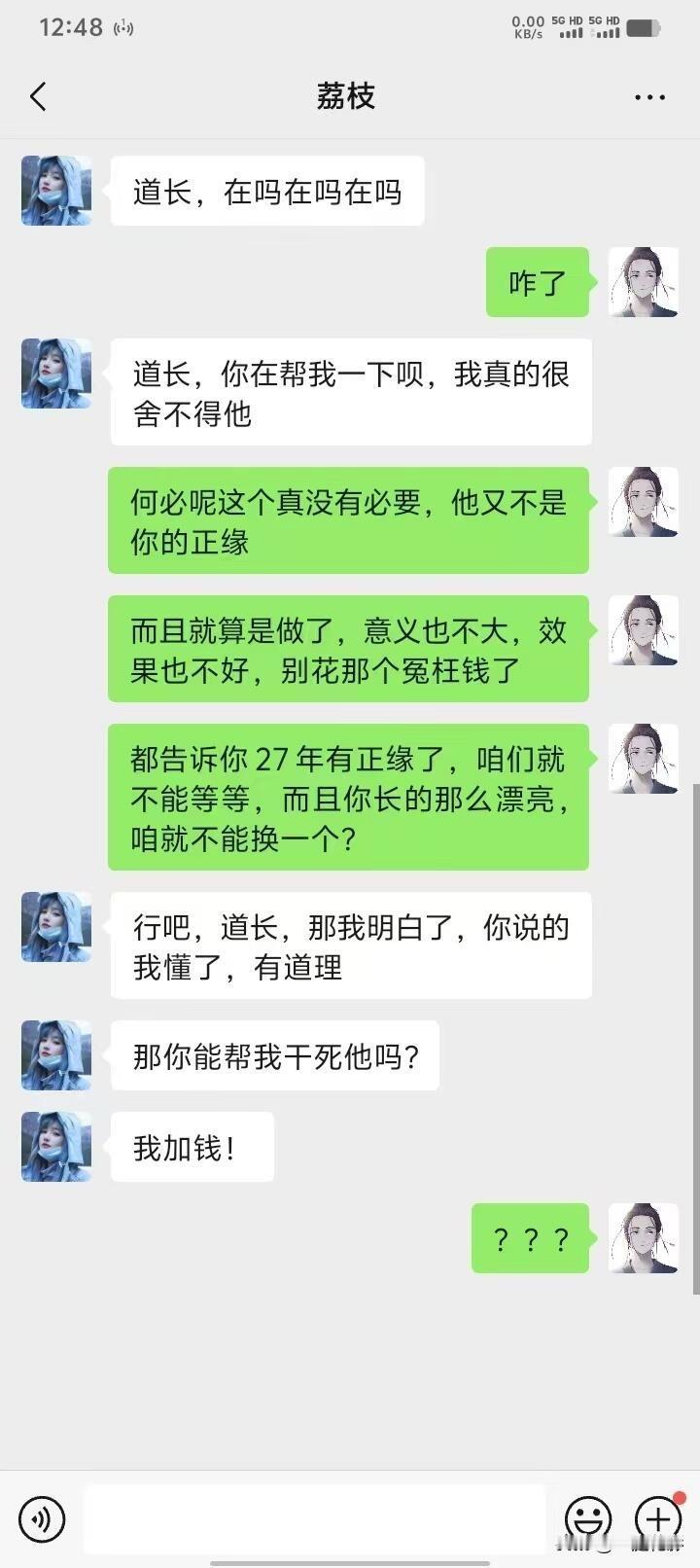The height and width of the screenshot is (1568, 700).
Task: Tap the message bubble containing ？？？
Action: point(530,1239)
